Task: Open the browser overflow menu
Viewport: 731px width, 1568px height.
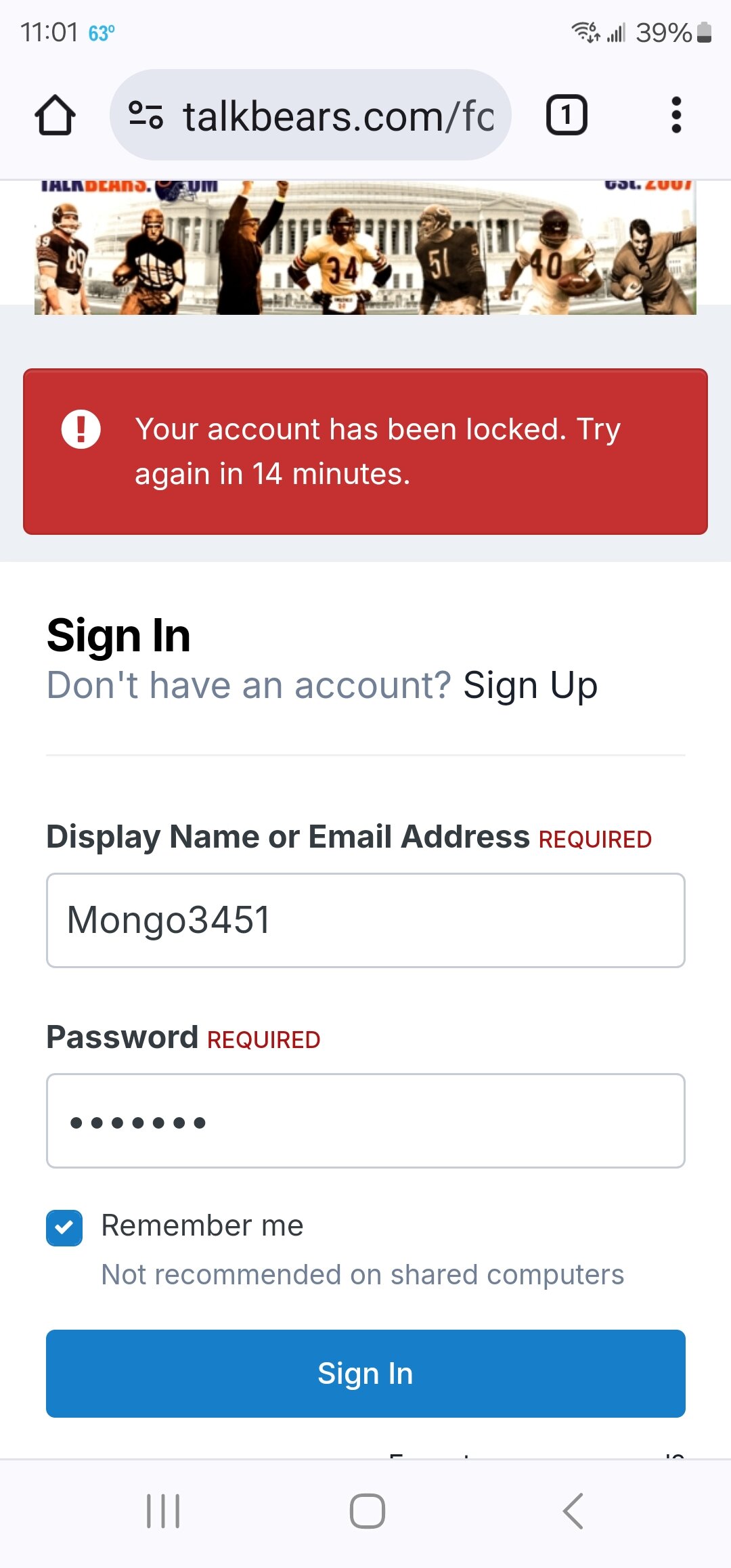Action: tap(675, 115)
